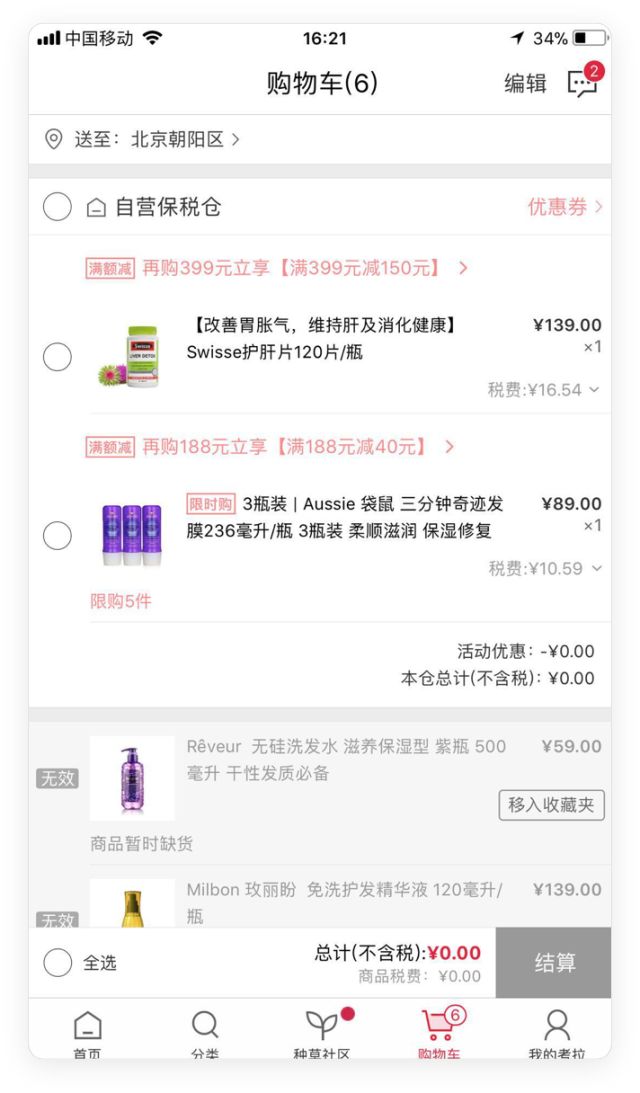Open the messages icon with badge

582,83
